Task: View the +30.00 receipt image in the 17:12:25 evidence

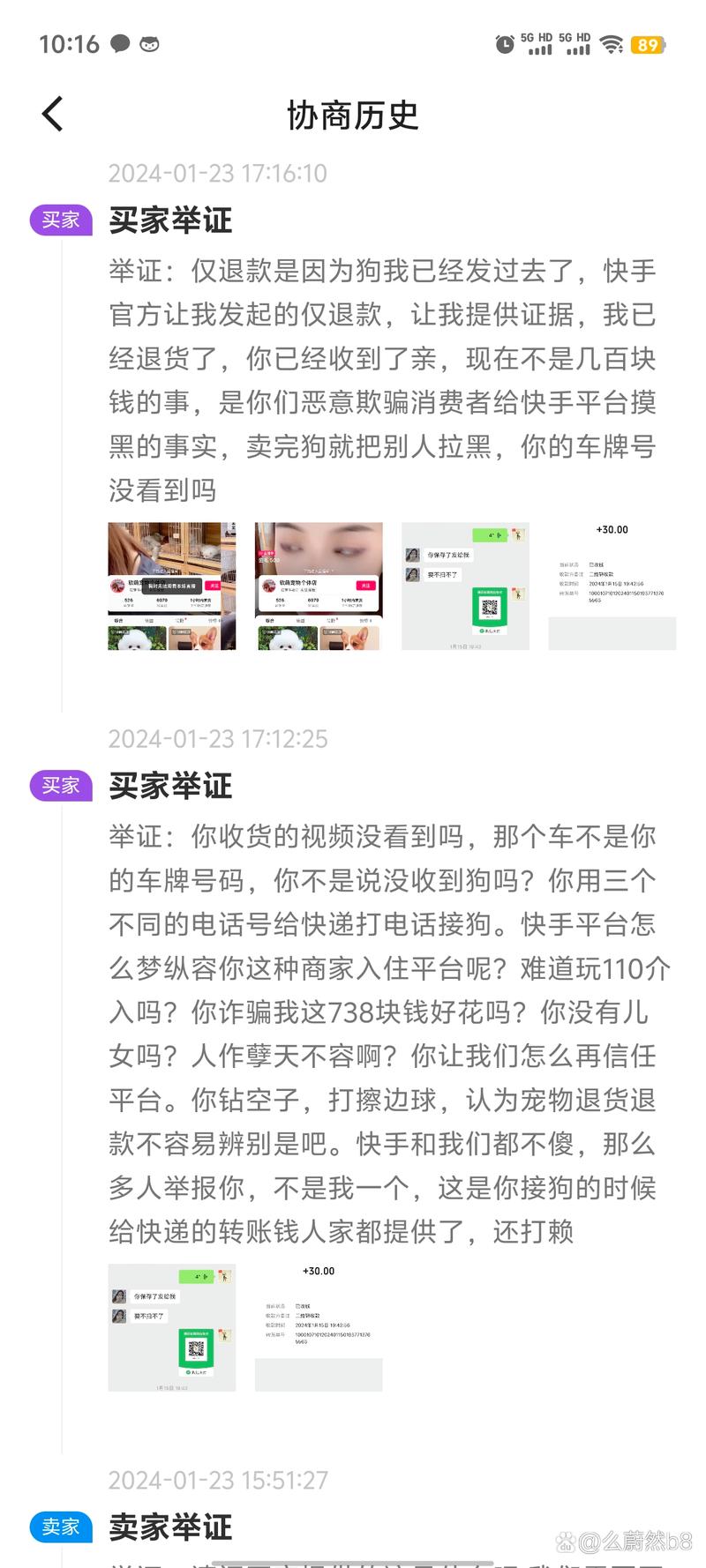Action: pyautogui.click(x=319, y=1327)
